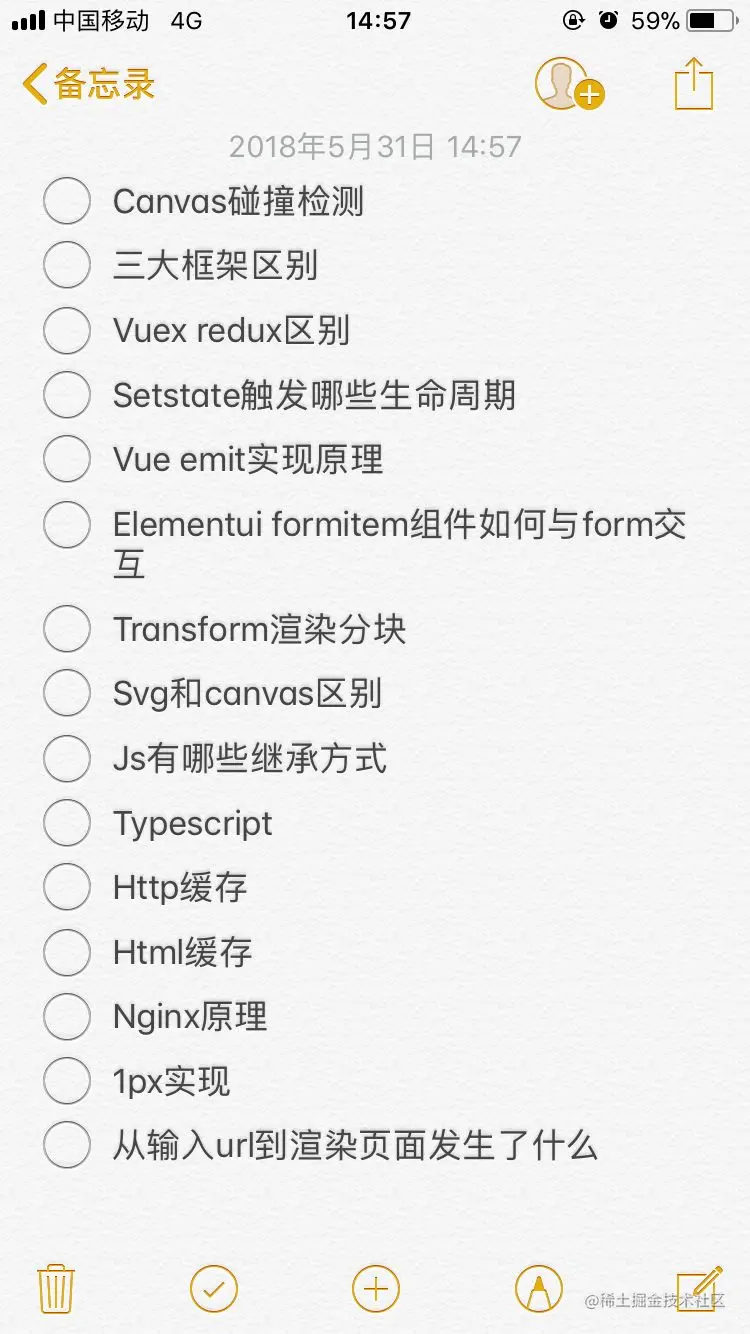Viewport: 750px width, 1334px height.
Task: Tick the Nginx原理 checkbox
Action: tap(67, 1016)
